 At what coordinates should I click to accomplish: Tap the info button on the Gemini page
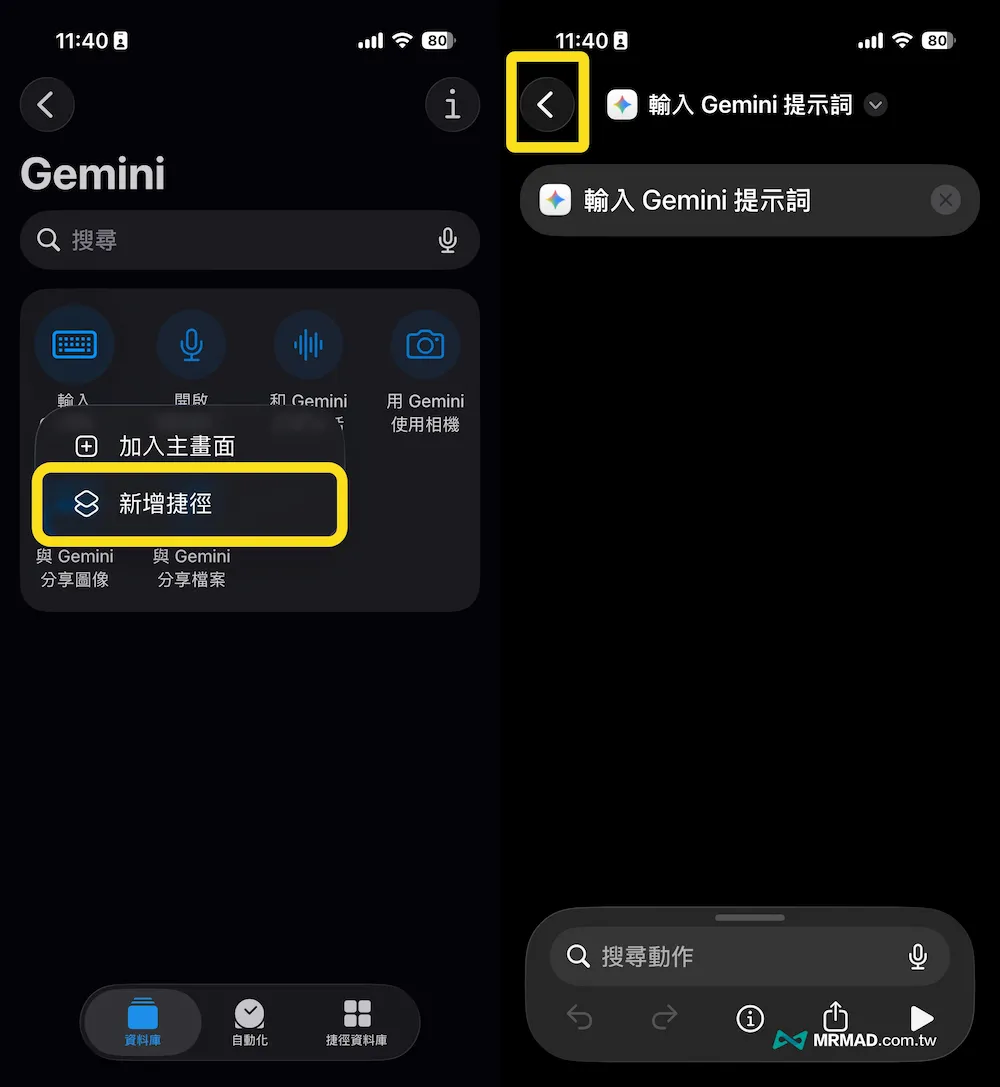click(452, 104)
